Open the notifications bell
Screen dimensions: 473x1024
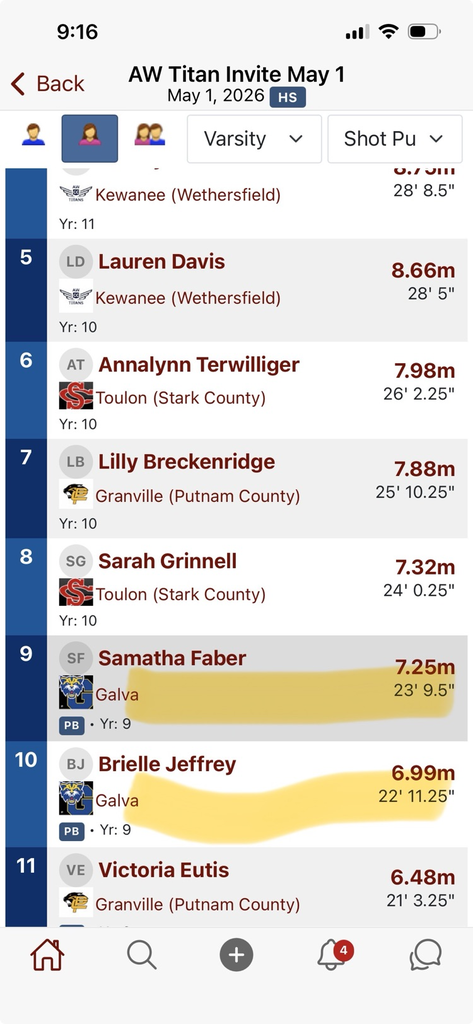333,955
